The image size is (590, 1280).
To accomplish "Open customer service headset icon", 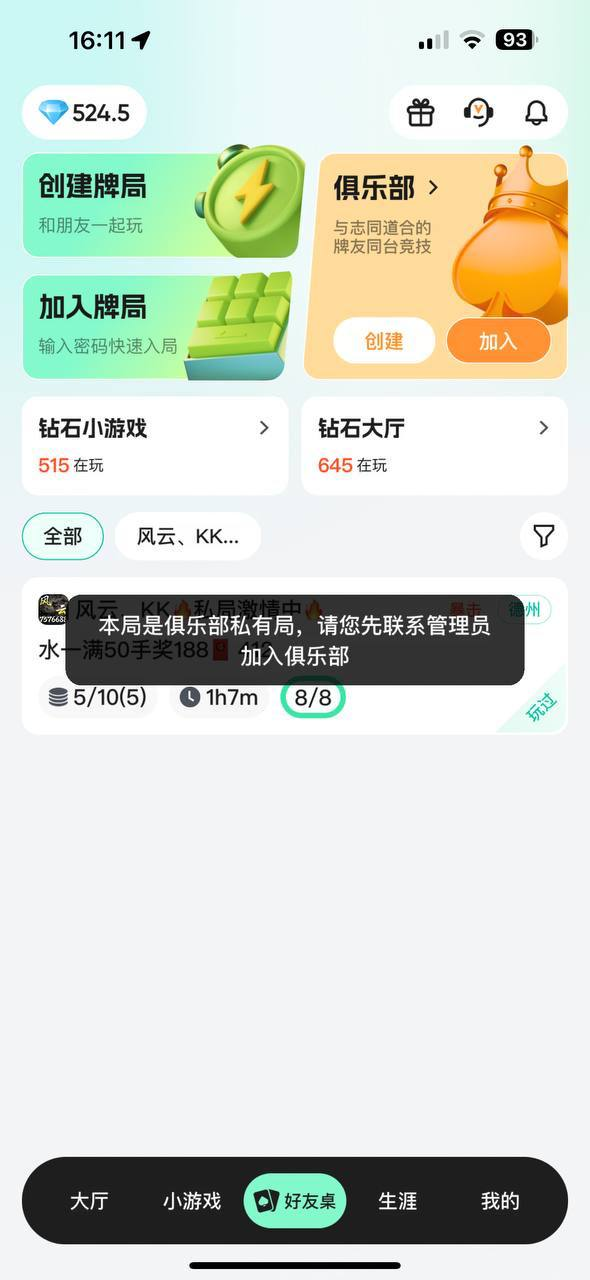I will [x=479, y=113].
